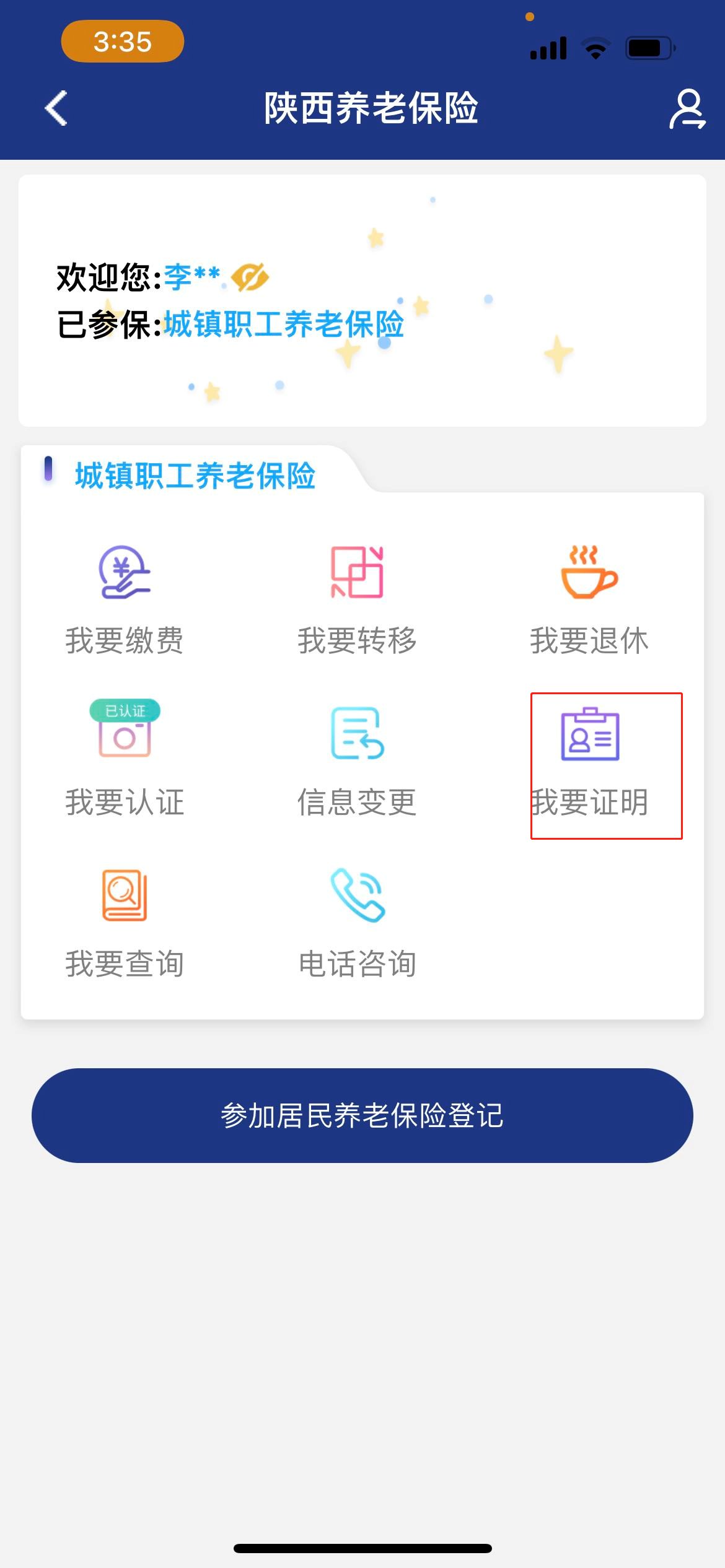Screen dimensions: 725x1568
Task: Open the user profile icon
Action: (687, 109)
